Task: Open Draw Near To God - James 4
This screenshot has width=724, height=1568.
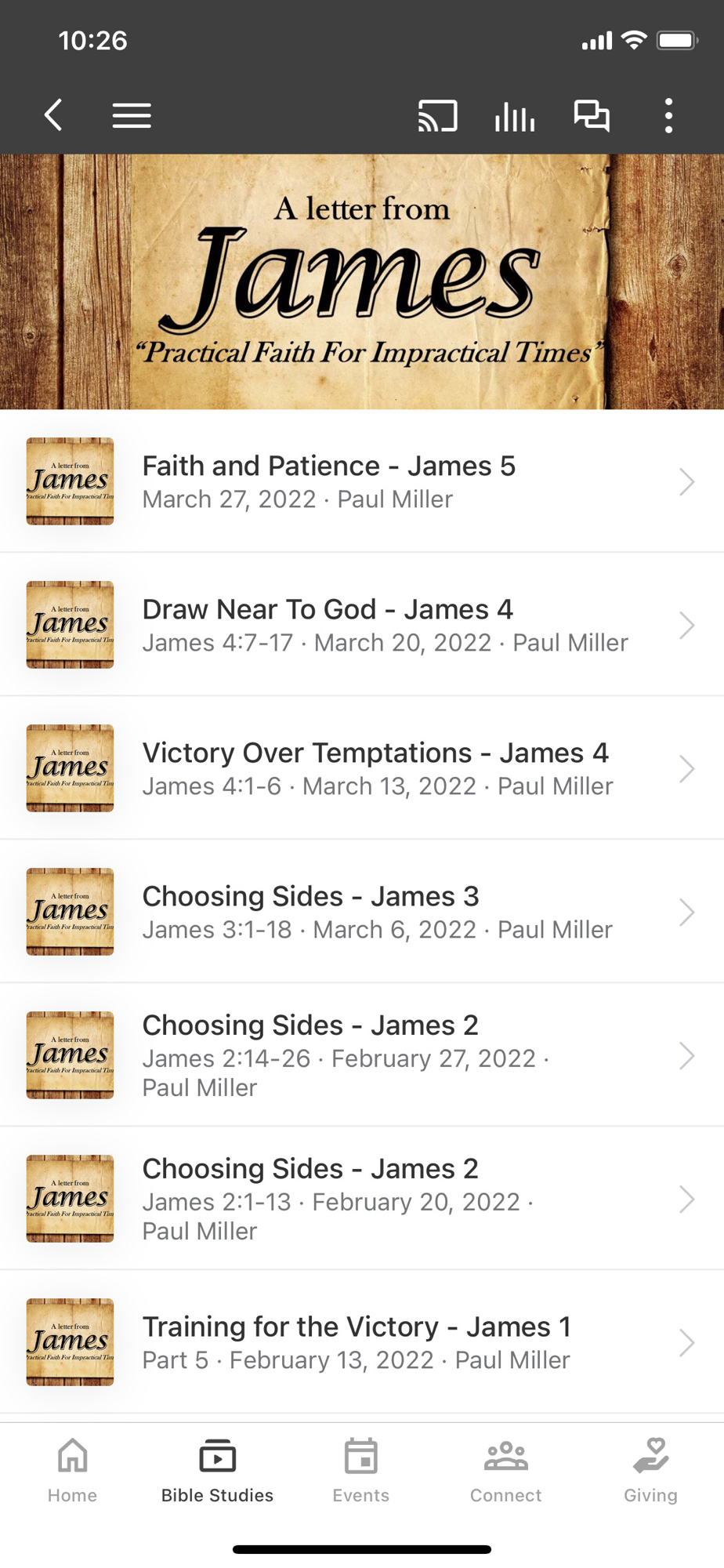Action: (x=362, y=625)
